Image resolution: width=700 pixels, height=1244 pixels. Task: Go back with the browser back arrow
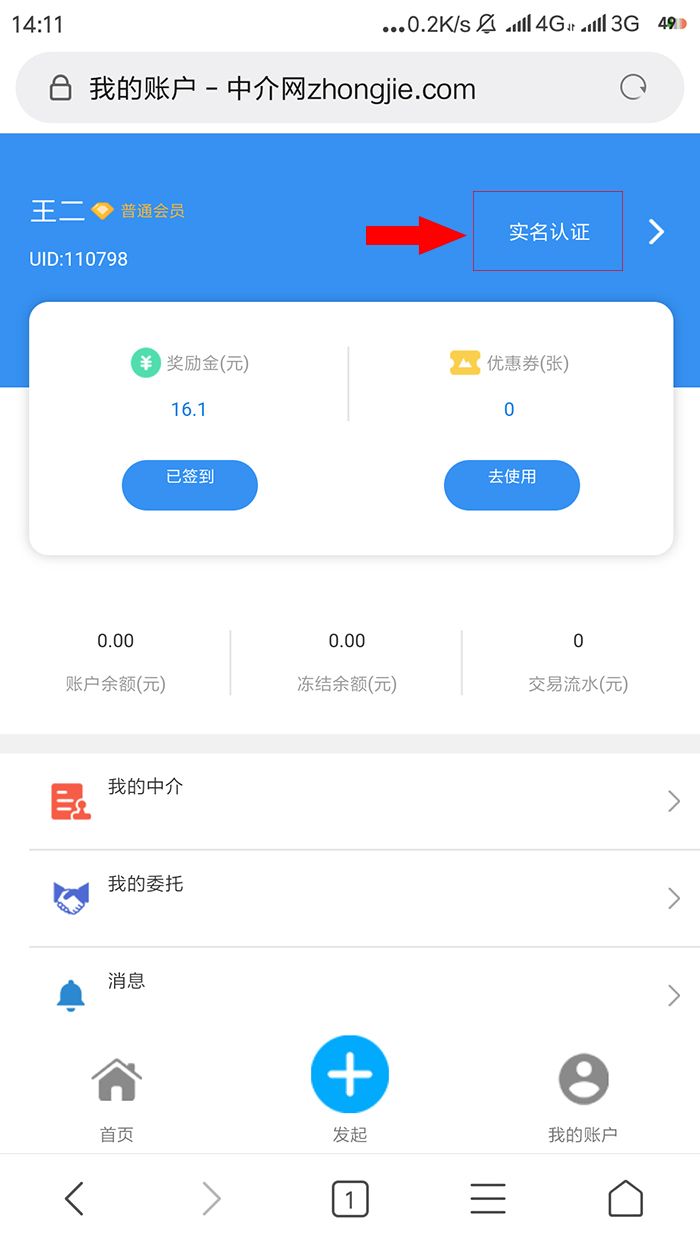[74, 1198]
